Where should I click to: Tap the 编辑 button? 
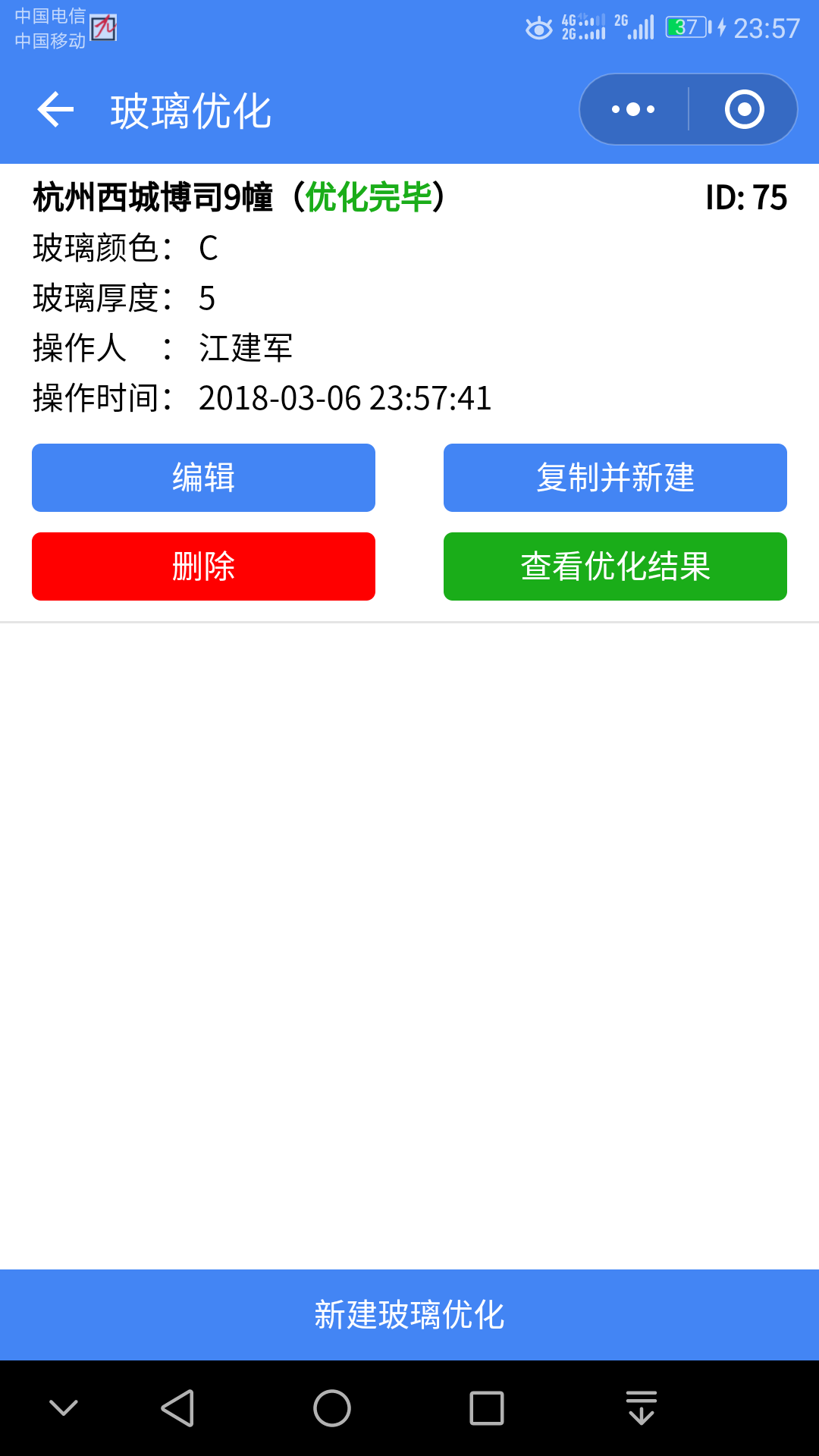203,478
